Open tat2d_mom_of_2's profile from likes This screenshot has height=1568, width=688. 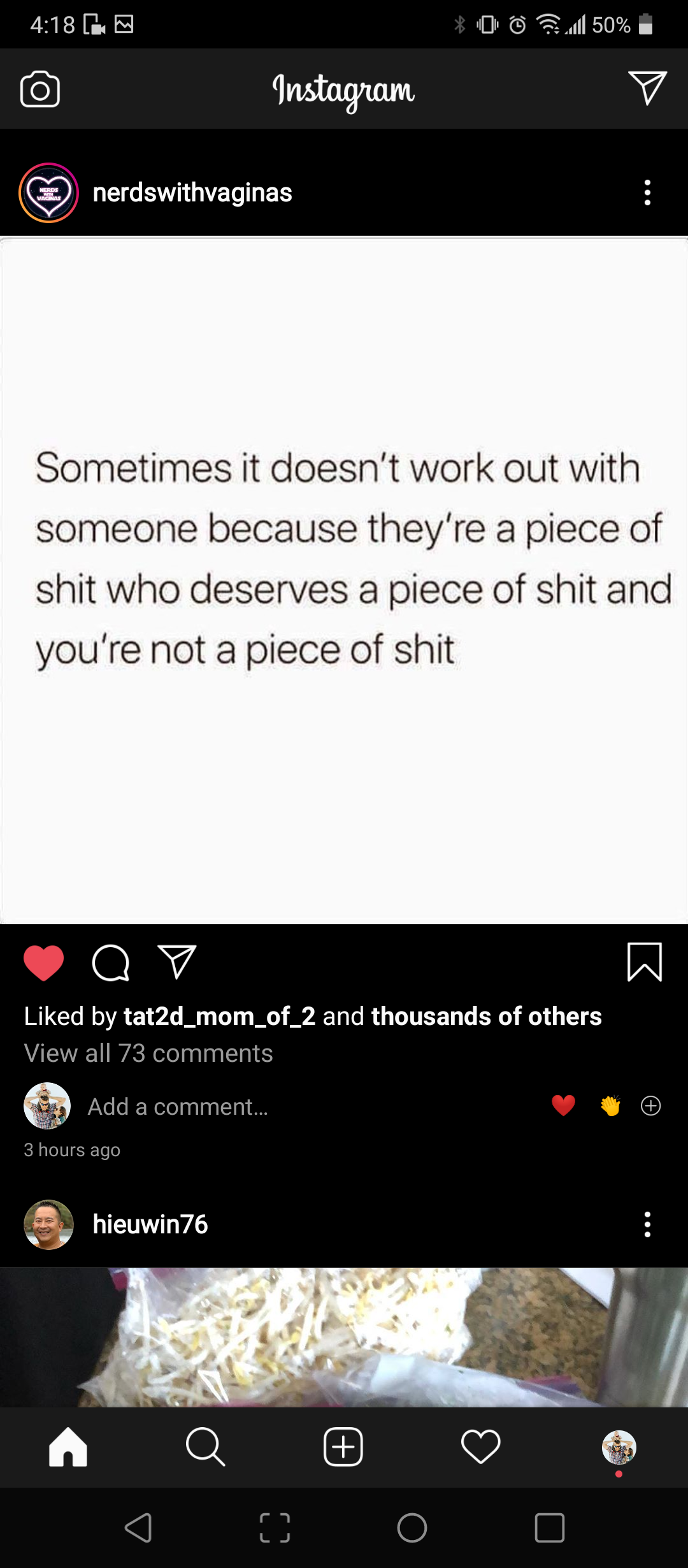(219, 1017)
